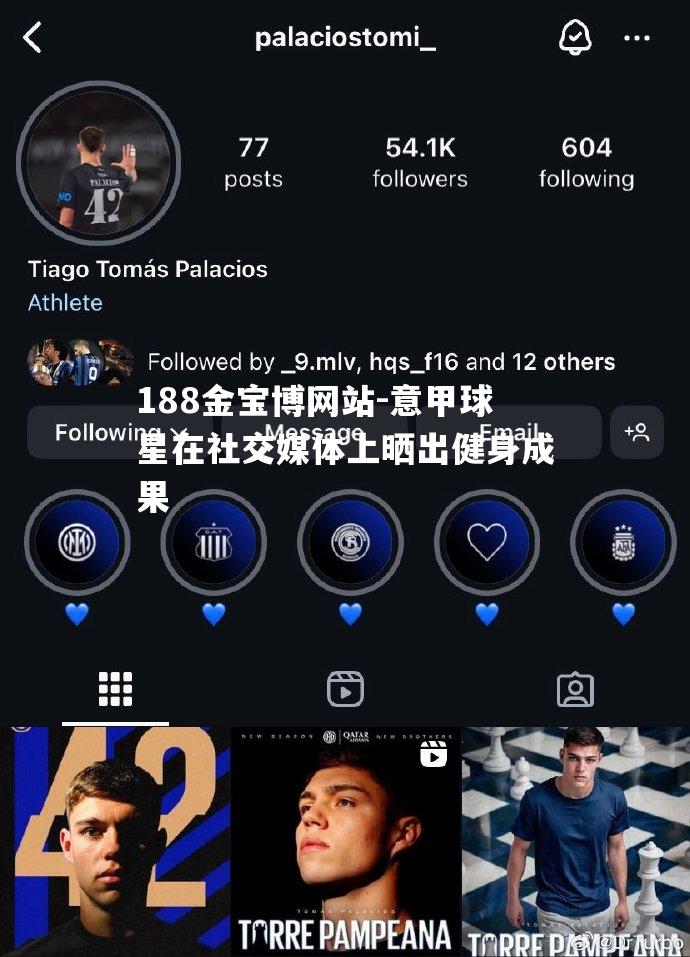Switch to the Reels tab

[x=345, y=689]
